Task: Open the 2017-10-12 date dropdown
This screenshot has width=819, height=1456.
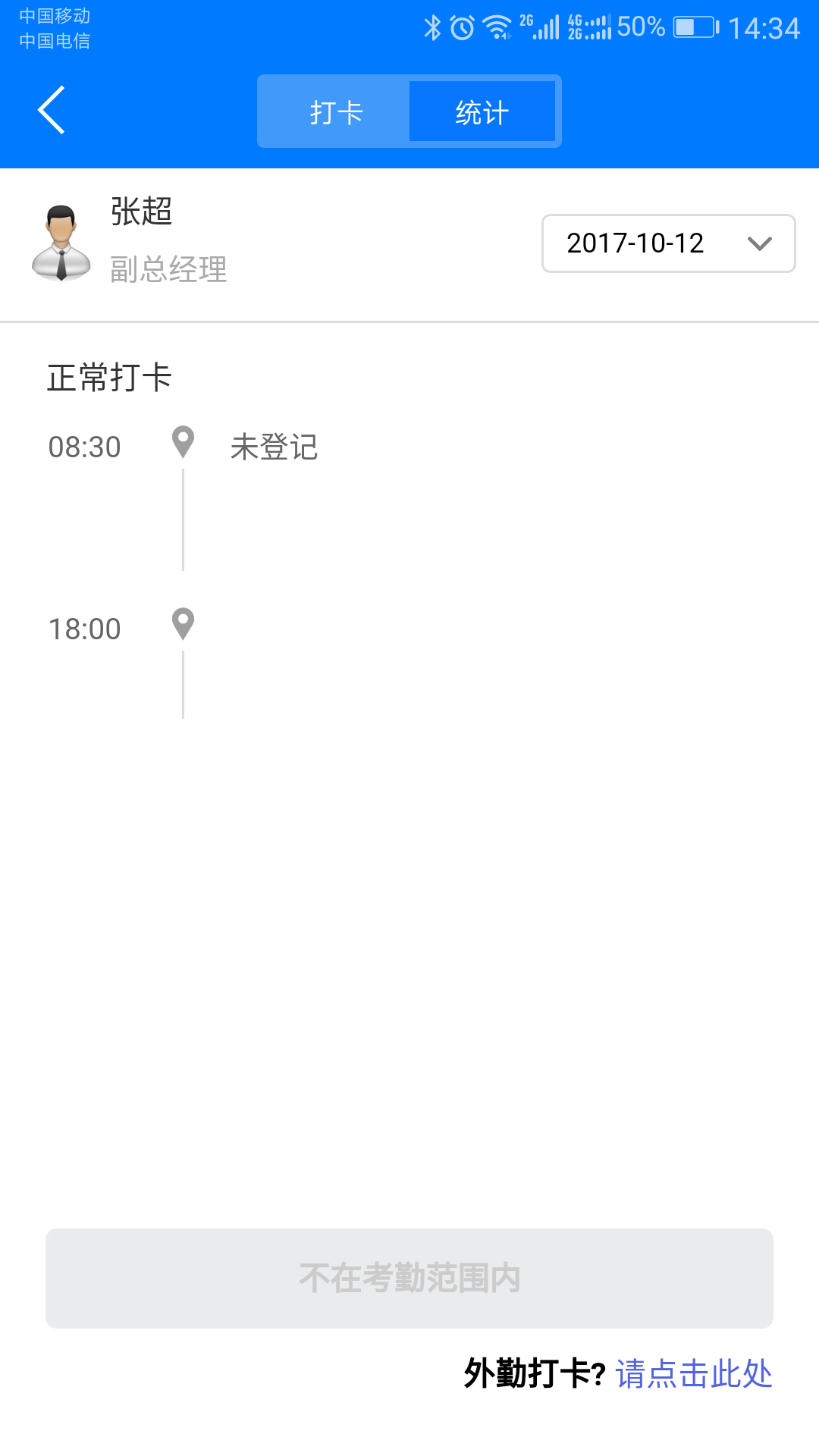Action: tap(668, 243)
